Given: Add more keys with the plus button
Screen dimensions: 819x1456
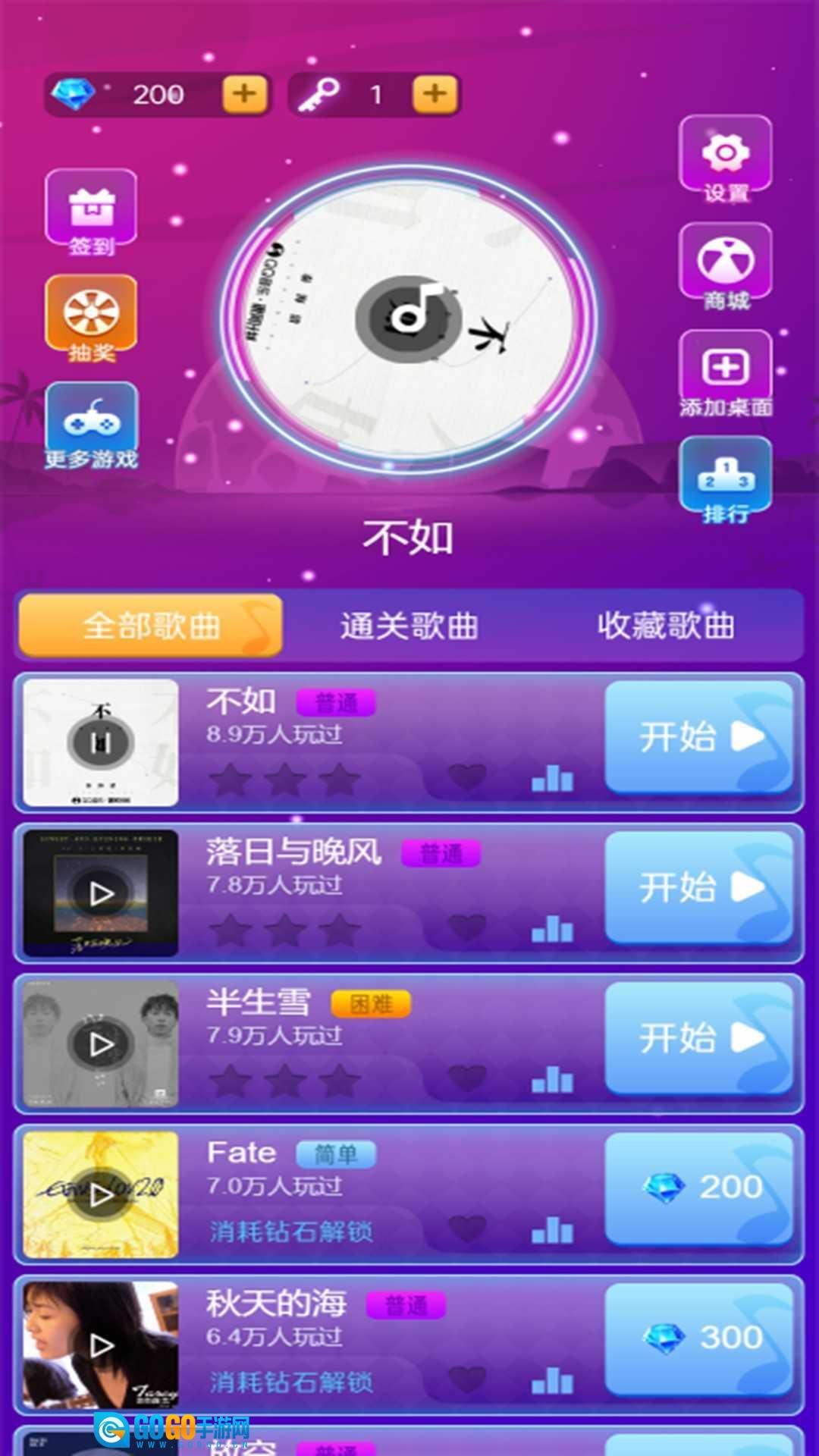Looking at the screenshot, I should click(435, 94).
